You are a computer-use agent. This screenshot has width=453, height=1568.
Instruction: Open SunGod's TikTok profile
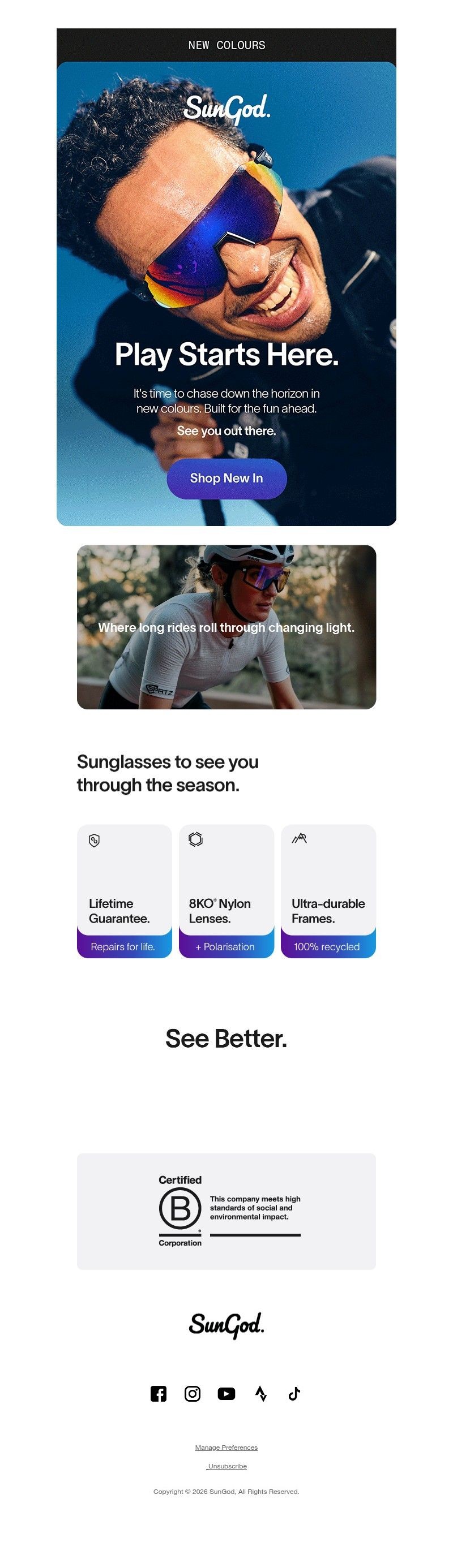[294, 1393]
